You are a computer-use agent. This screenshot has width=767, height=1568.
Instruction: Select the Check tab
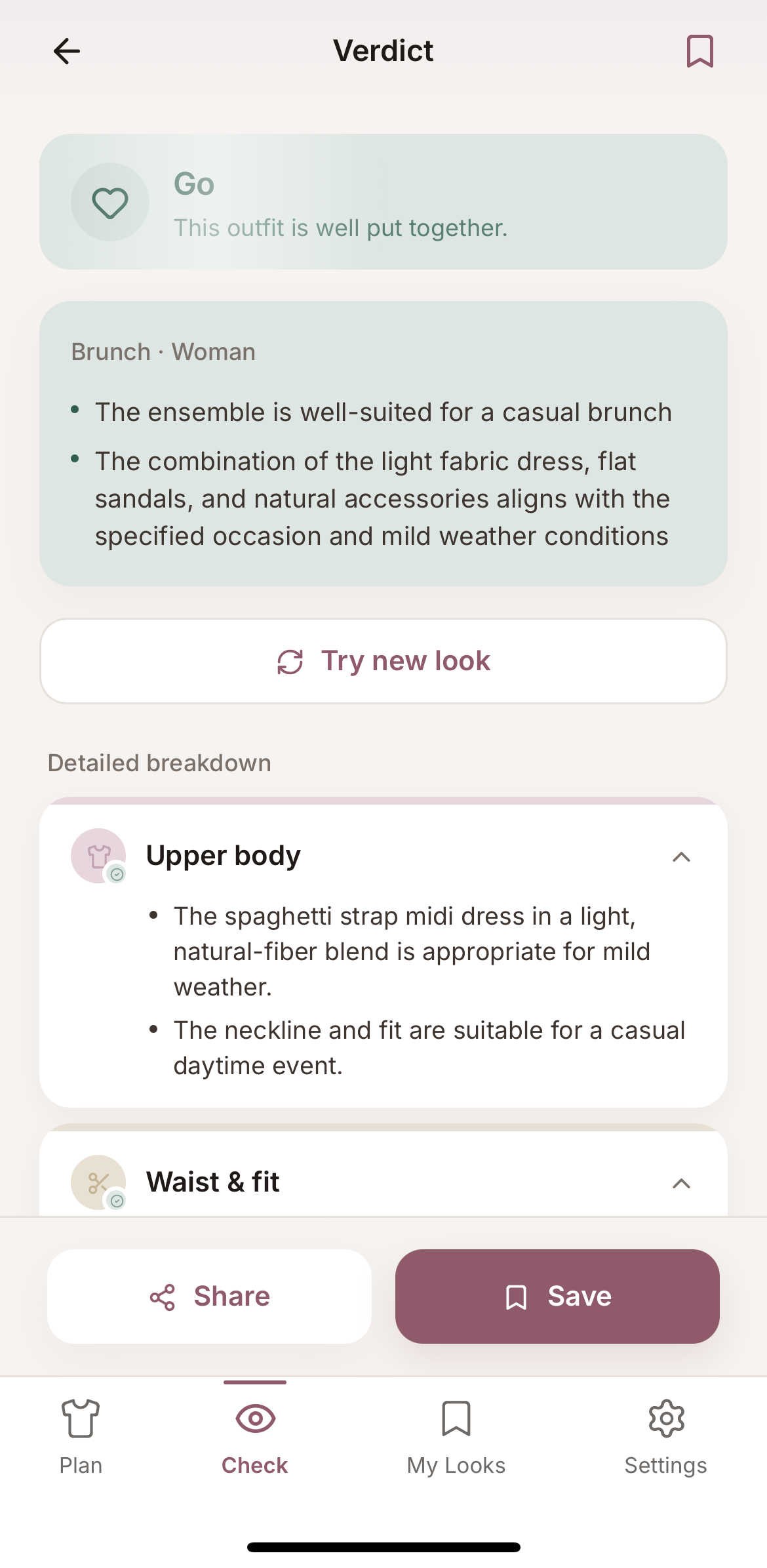click(x=255, y=1436)
